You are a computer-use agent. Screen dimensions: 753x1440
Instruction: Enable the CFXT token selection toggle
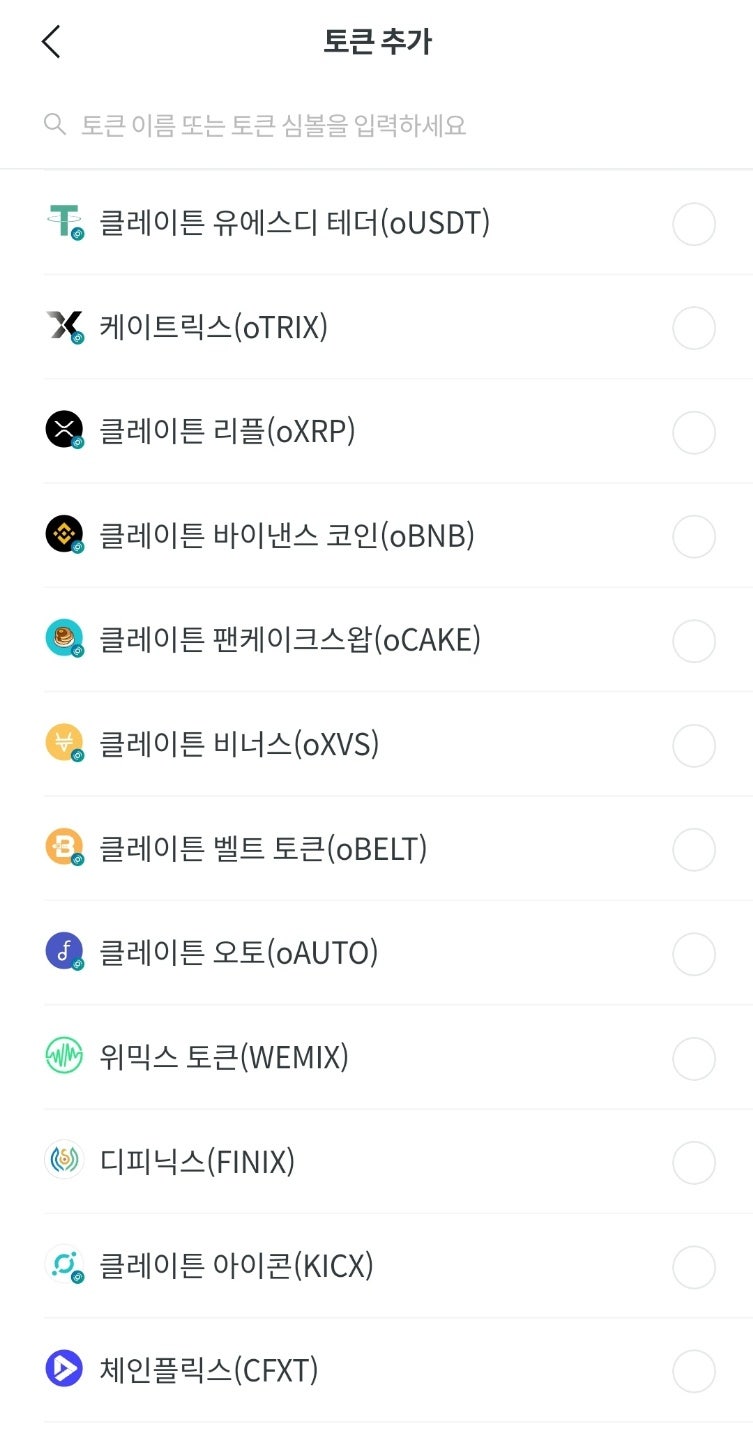coord(694,1371)
